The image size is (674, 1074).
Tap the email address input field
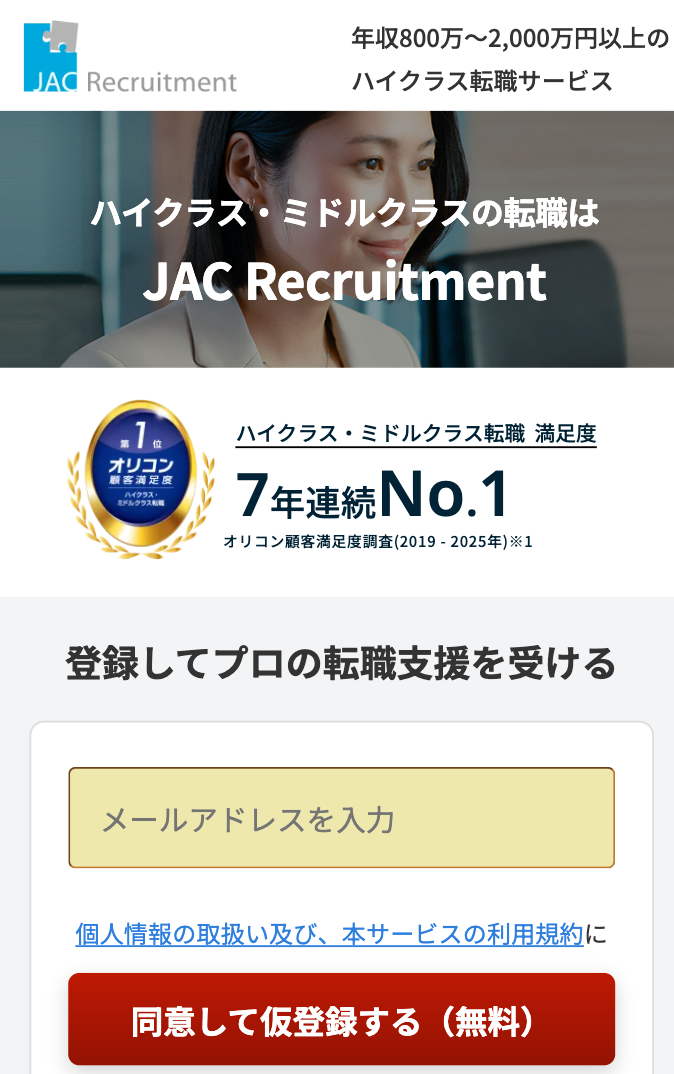pos(341,818)
